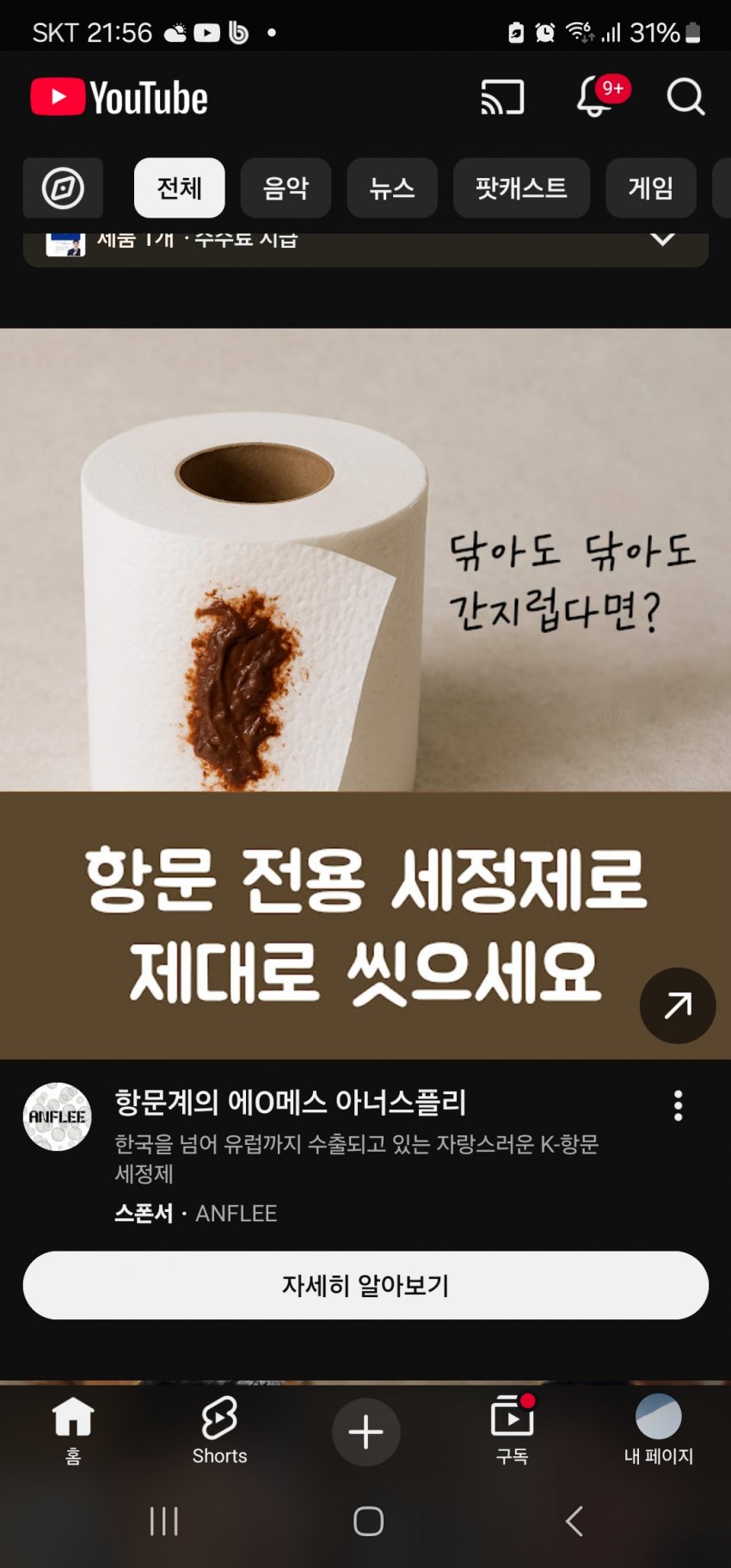The height and width of the screenshot is (1568, 731).
Task: Open the ANFLEE sponsored ad image
Action: (x=365, y=602)
